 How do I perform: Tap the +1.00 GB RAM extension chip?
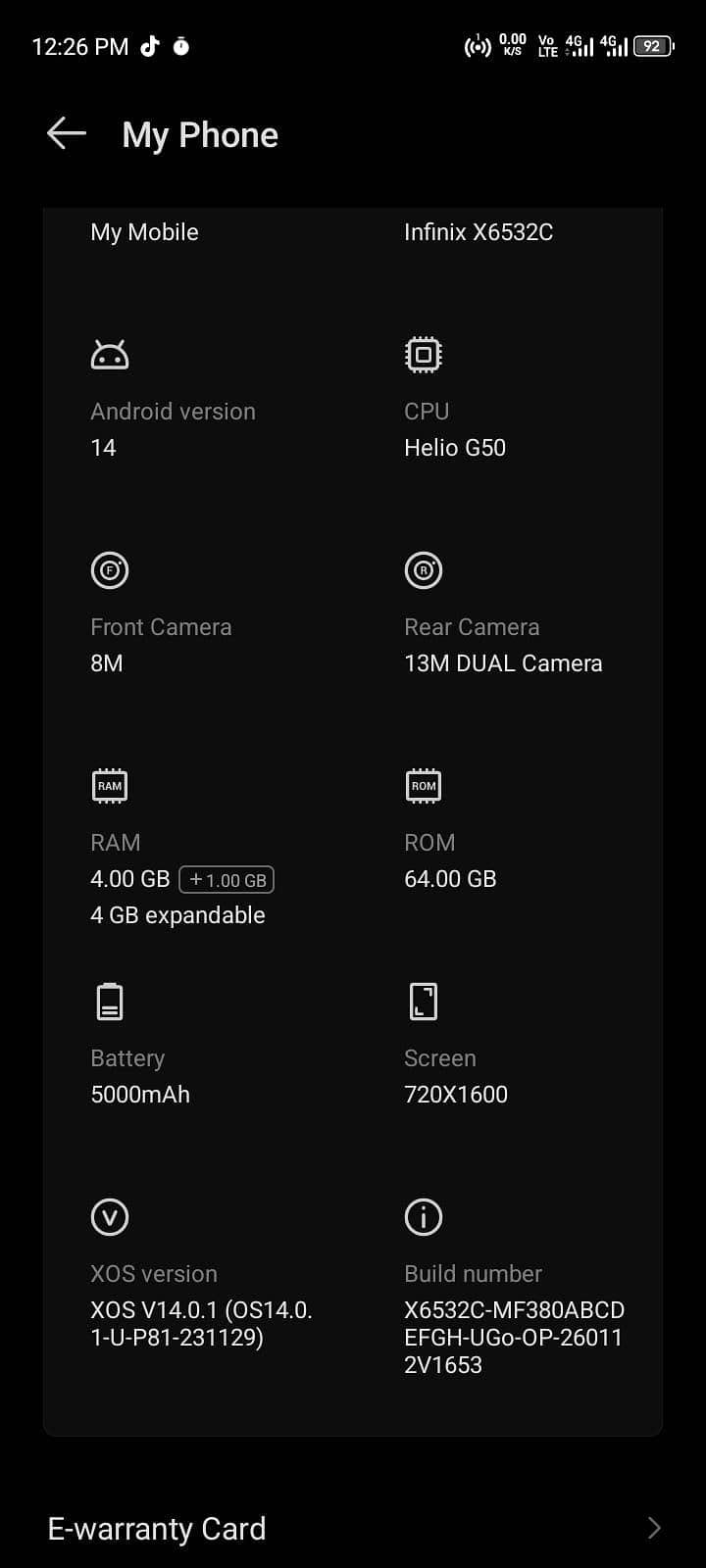click(x=227, y=879)
